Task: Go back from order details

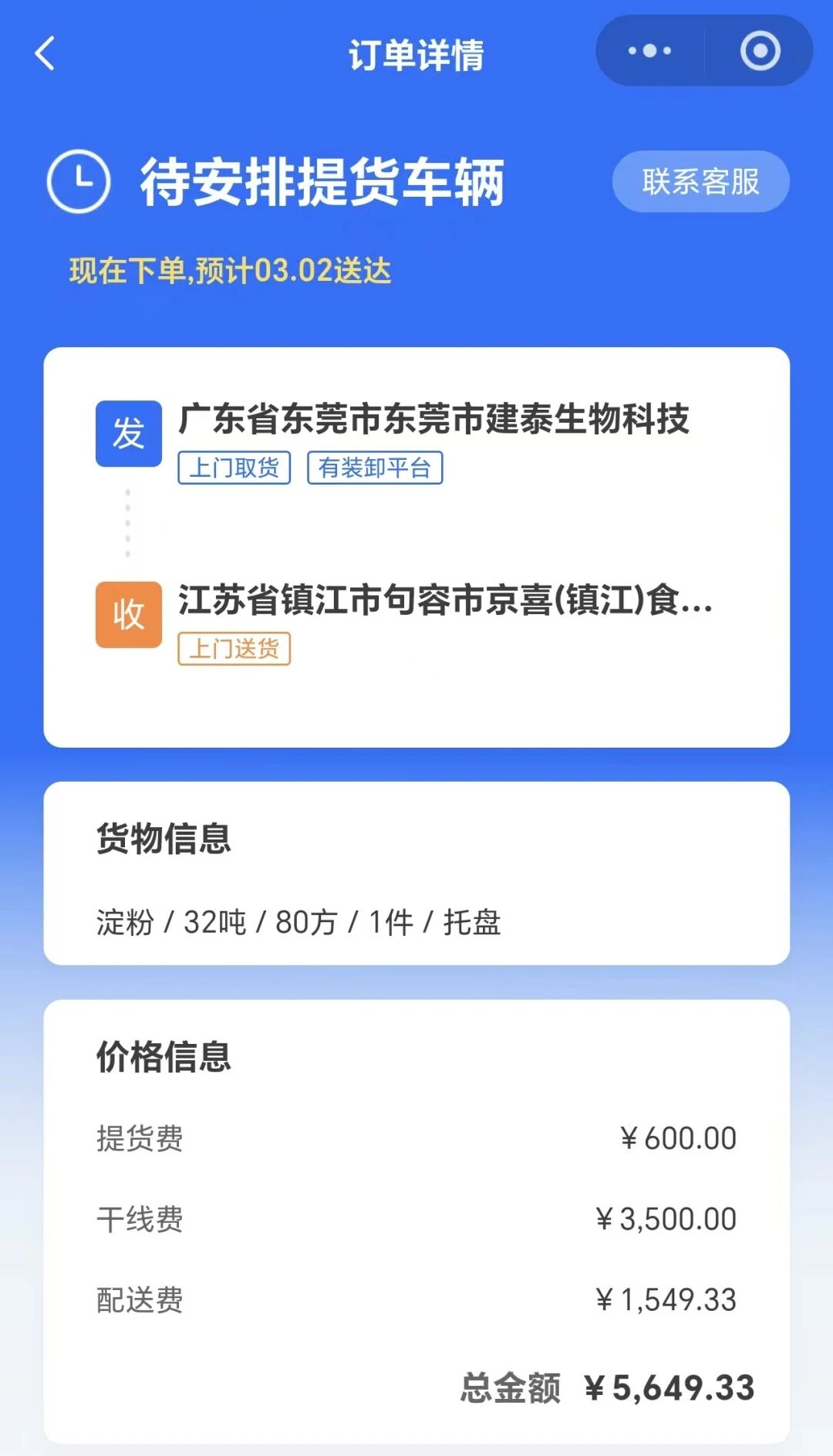Action: (46, 54)
